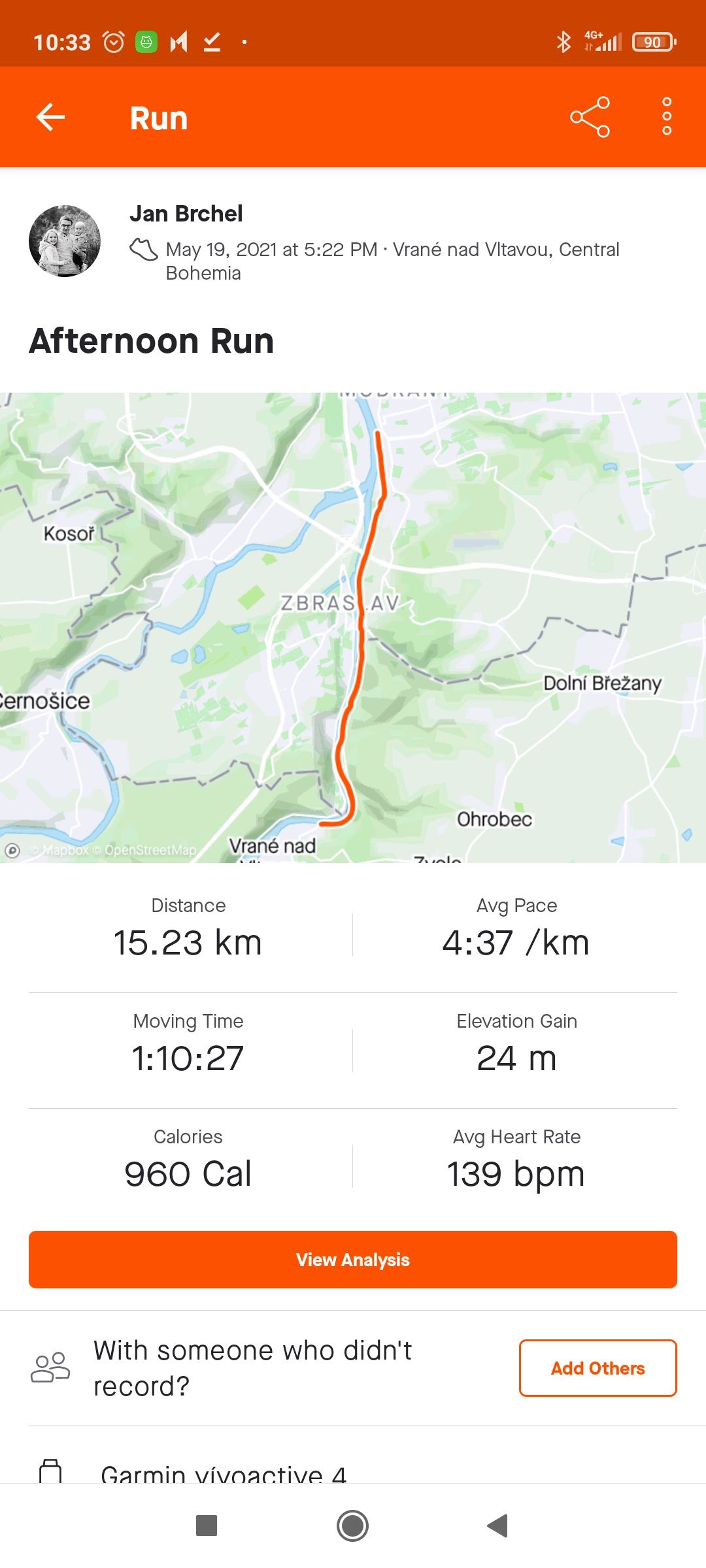Open the run route map
This screenshot has height=1568, width=706.
[x=353, y=627]
